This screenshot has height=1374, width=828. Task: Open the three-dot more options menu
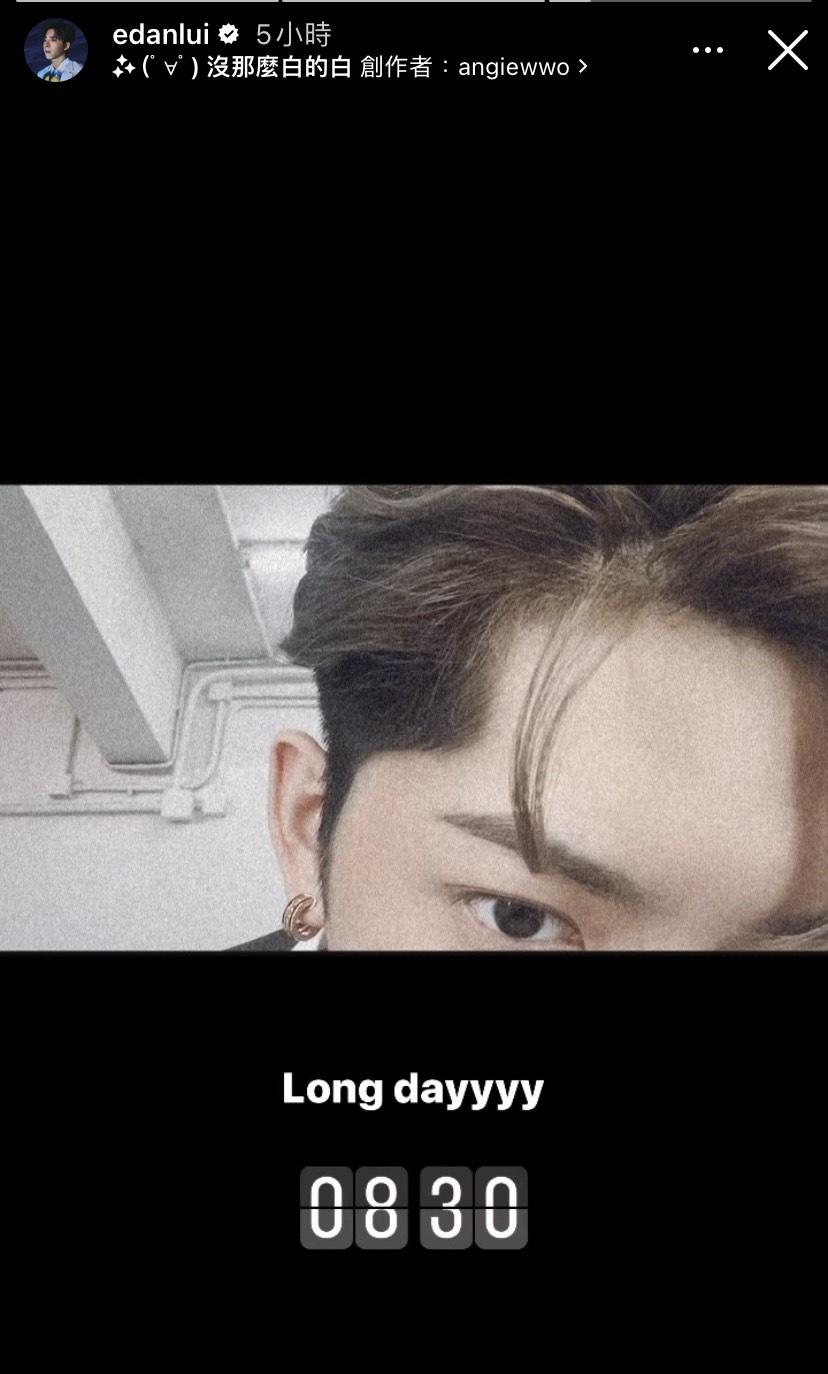pos(707,50)
